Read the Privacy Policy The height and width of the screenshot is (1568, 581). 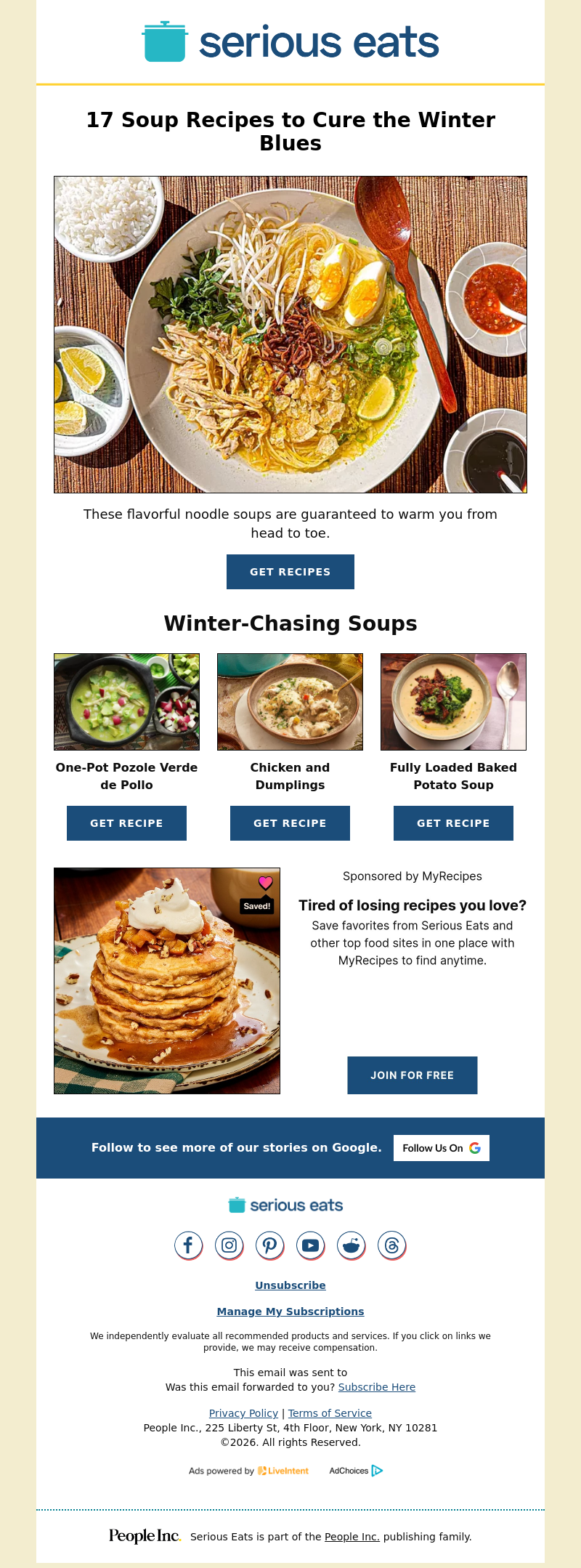243,1413
